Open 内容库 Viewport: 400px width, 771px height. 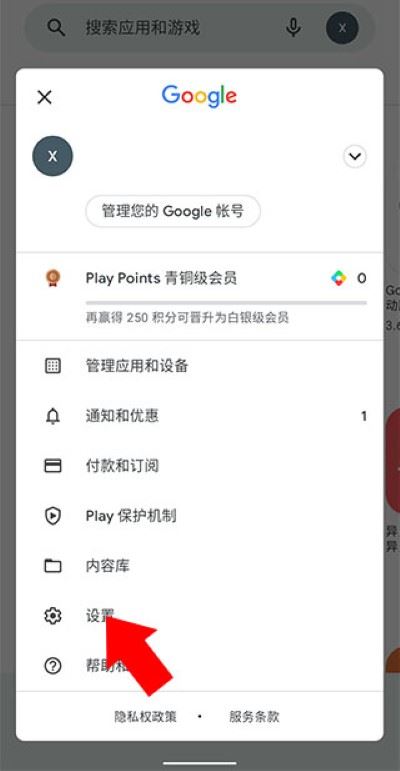pyautogui.click(x=200, y=566)
